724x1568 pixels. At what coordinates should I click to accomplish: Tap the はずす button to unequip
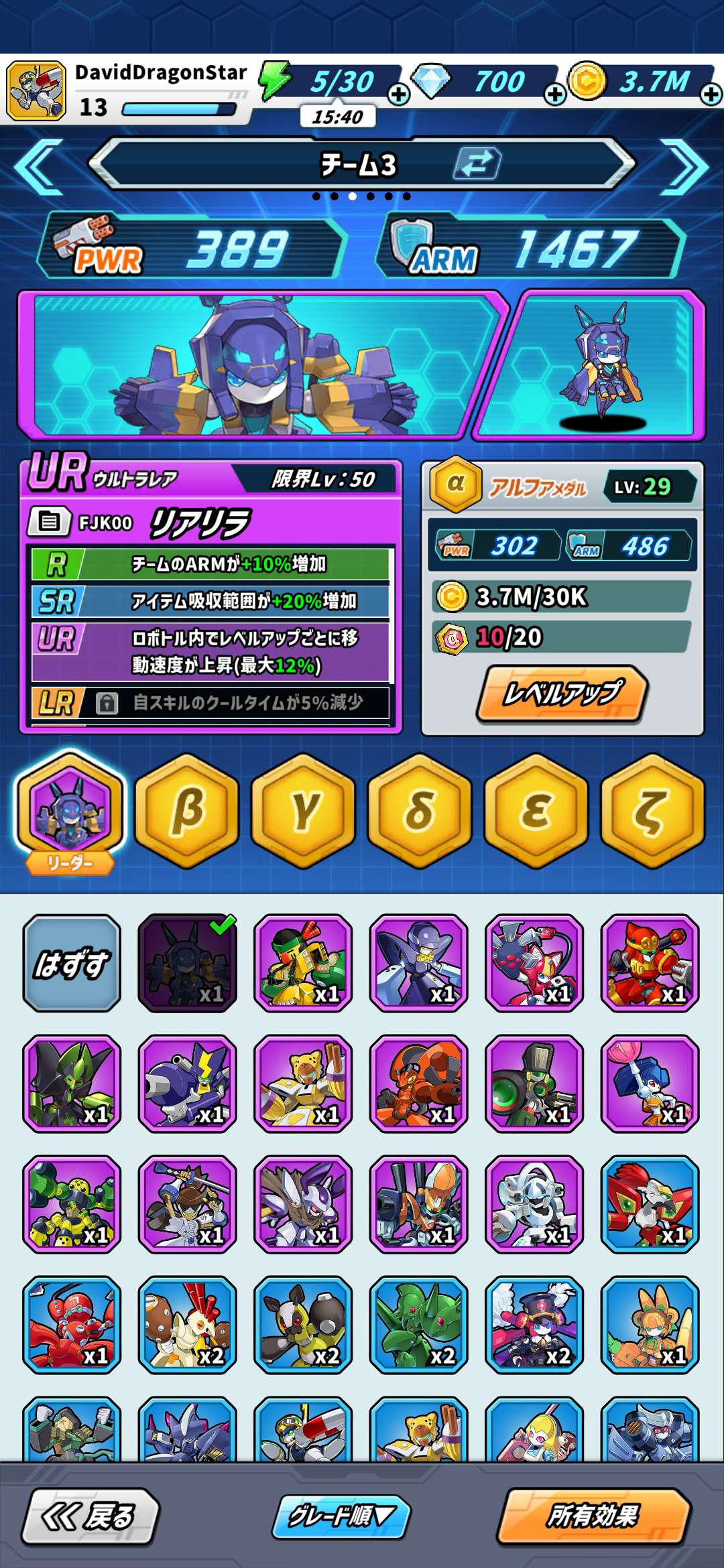click(x=72, y=963)
